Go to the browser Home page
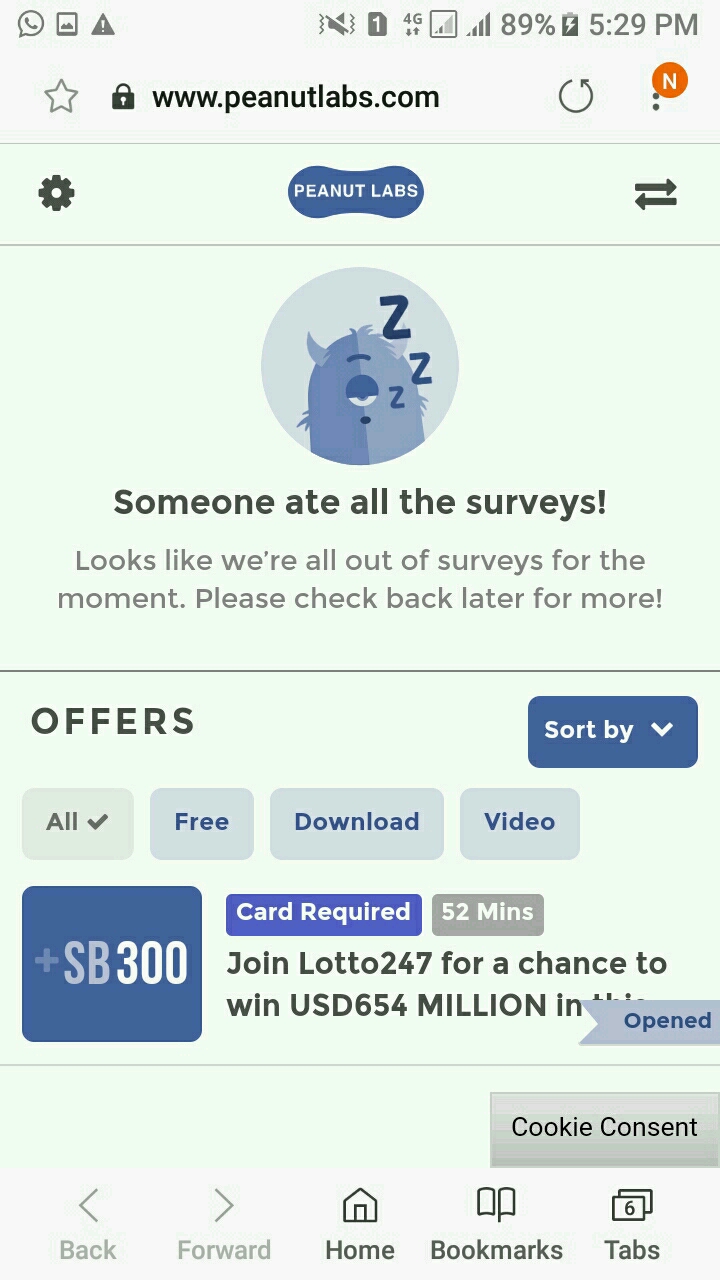This screenshot has width=720, height=1280. pos(360,1225)
